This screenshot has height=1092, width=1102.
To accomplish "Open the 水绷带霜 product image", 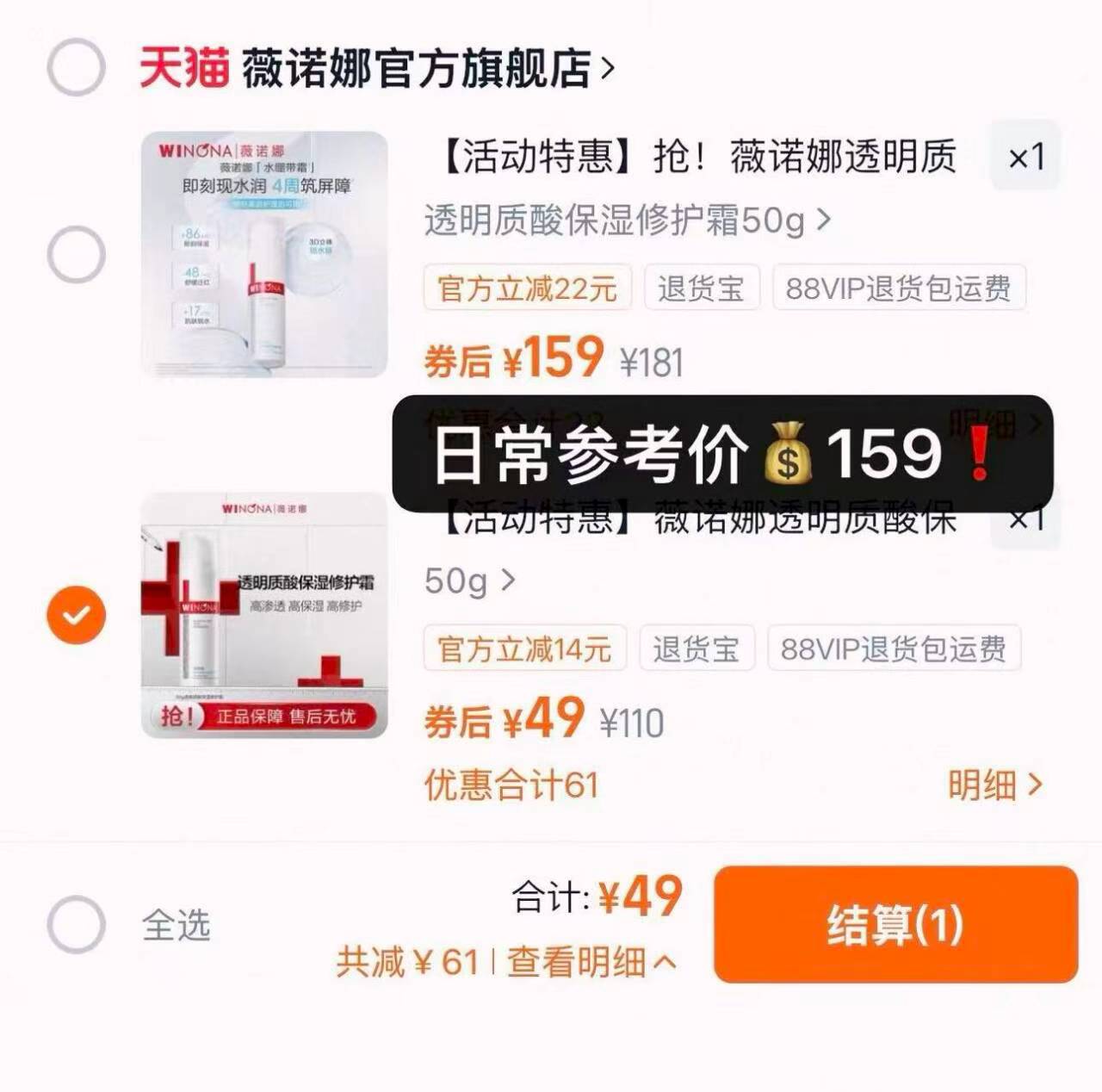I will (x=264, y=254).
